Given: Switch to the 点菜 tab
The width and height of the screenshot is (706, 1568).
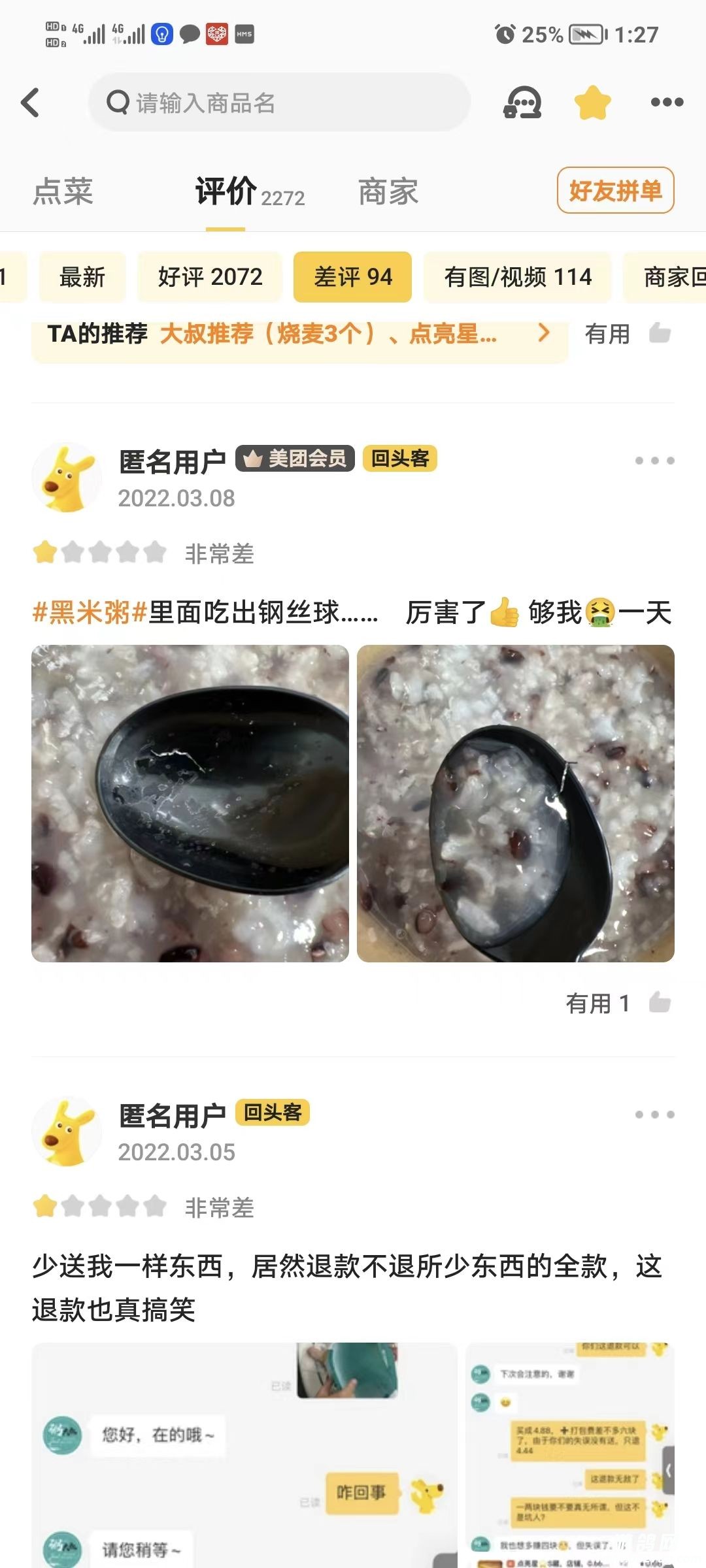Looking at the screenshot, I should click(x=63, y=191).
